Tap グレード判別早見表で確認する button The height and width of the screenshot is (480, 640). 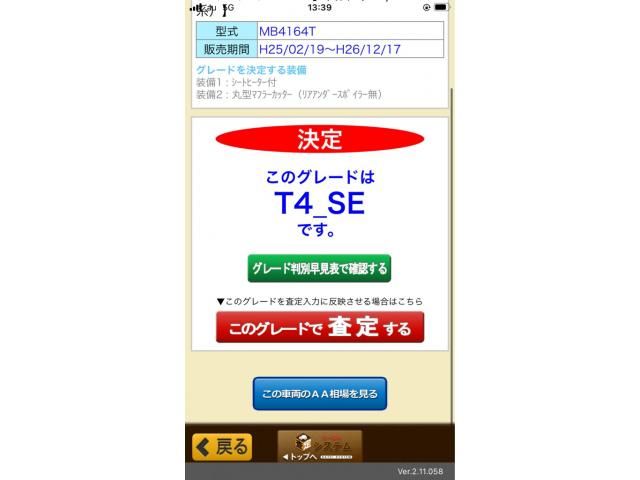(319, 269)
